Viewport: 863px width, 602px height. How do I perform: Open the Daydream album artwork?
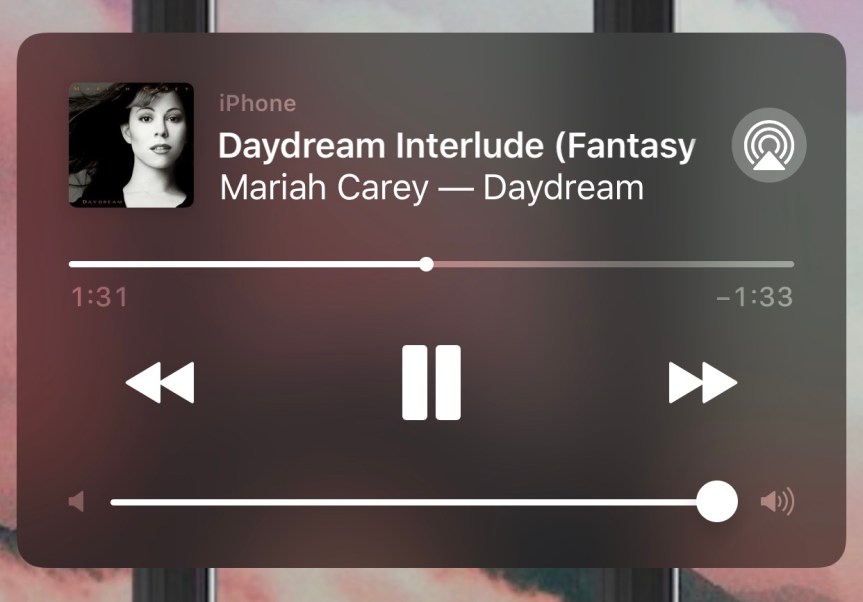coord(131,145)
